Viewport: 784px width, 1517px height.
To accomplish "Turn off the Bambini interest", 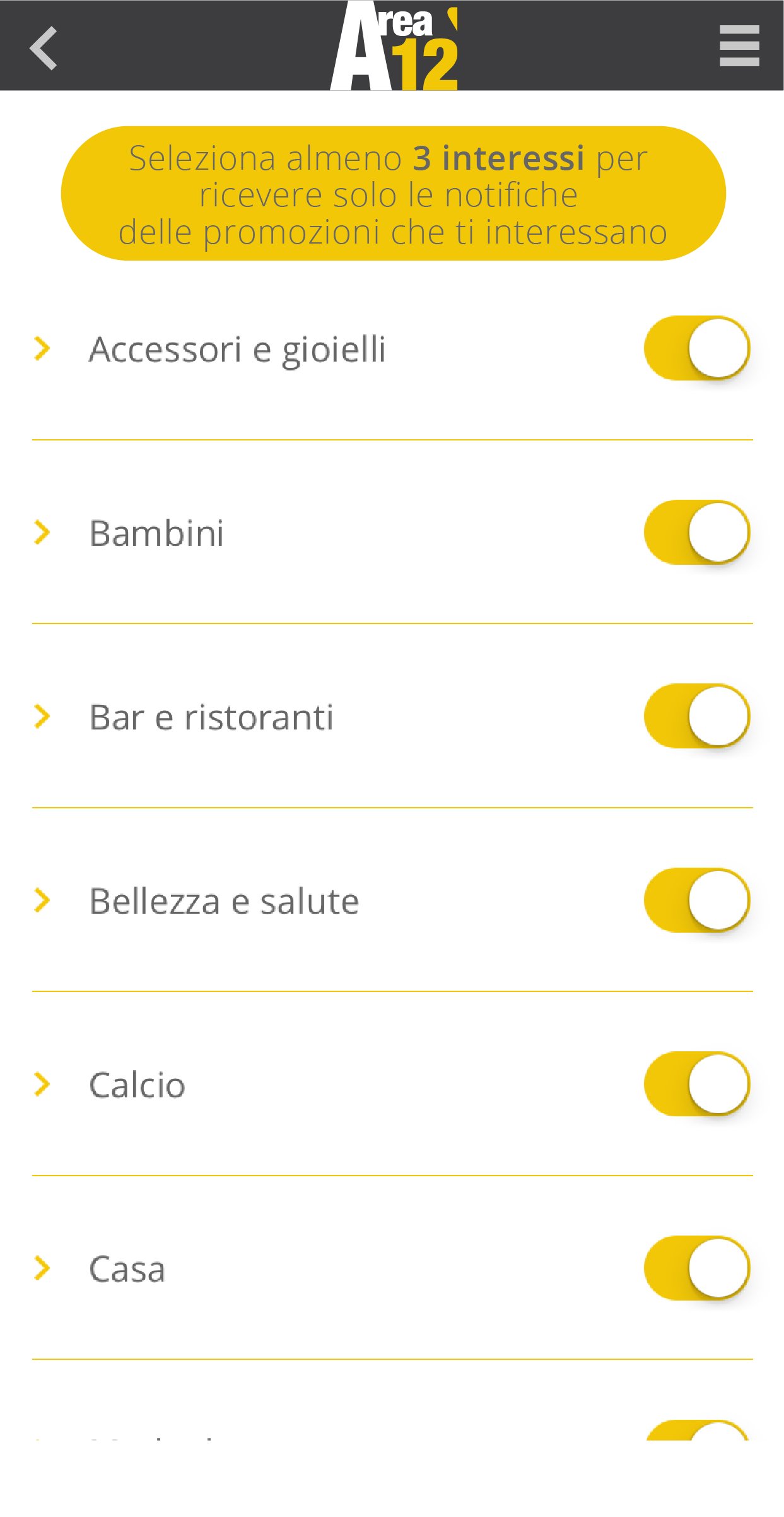I will point(696,533).
